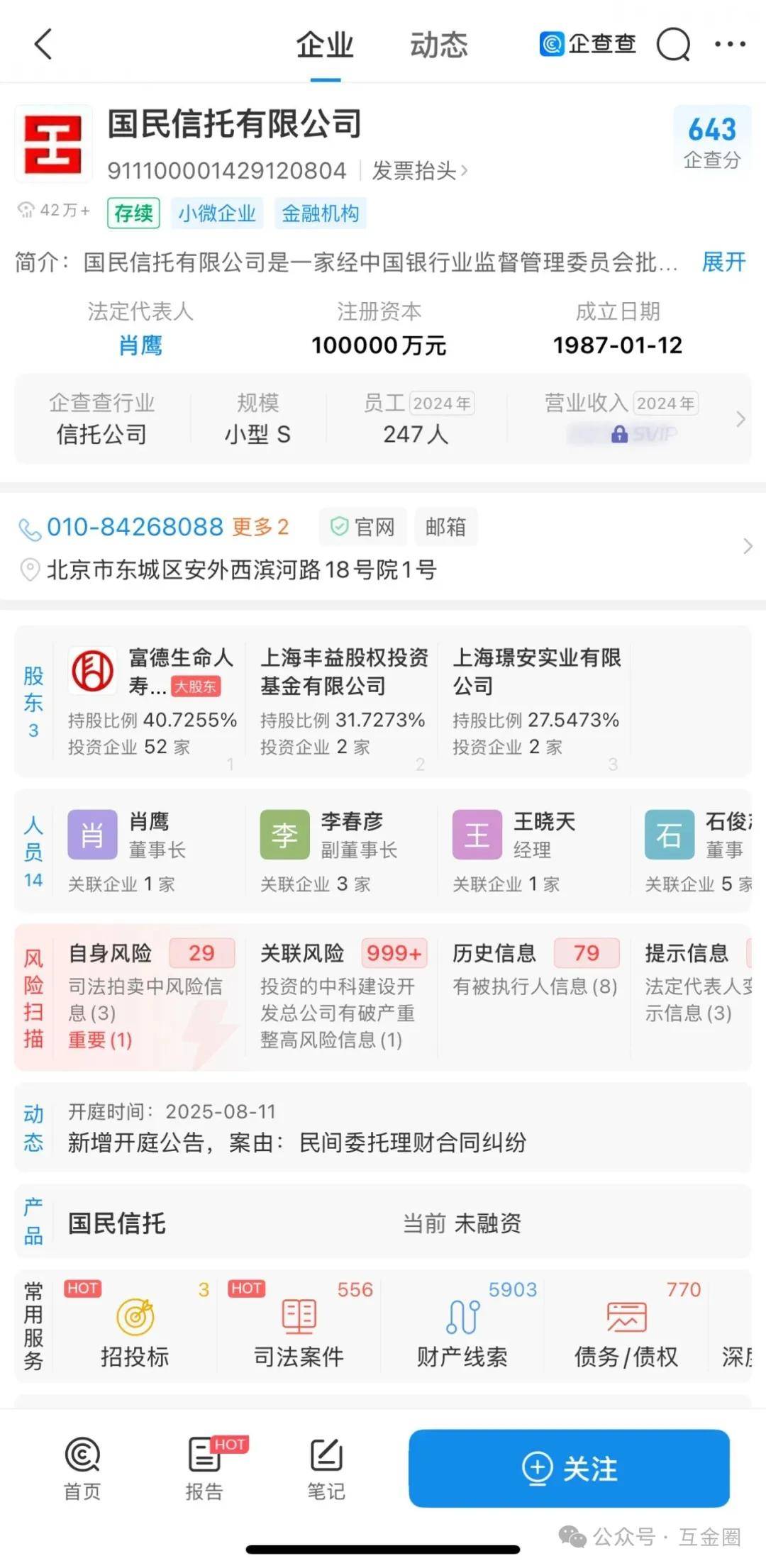The width and height of the screenshot is (766, 1568).
Task: Open legal representative 肖鹰
Action: coord(140,345)
